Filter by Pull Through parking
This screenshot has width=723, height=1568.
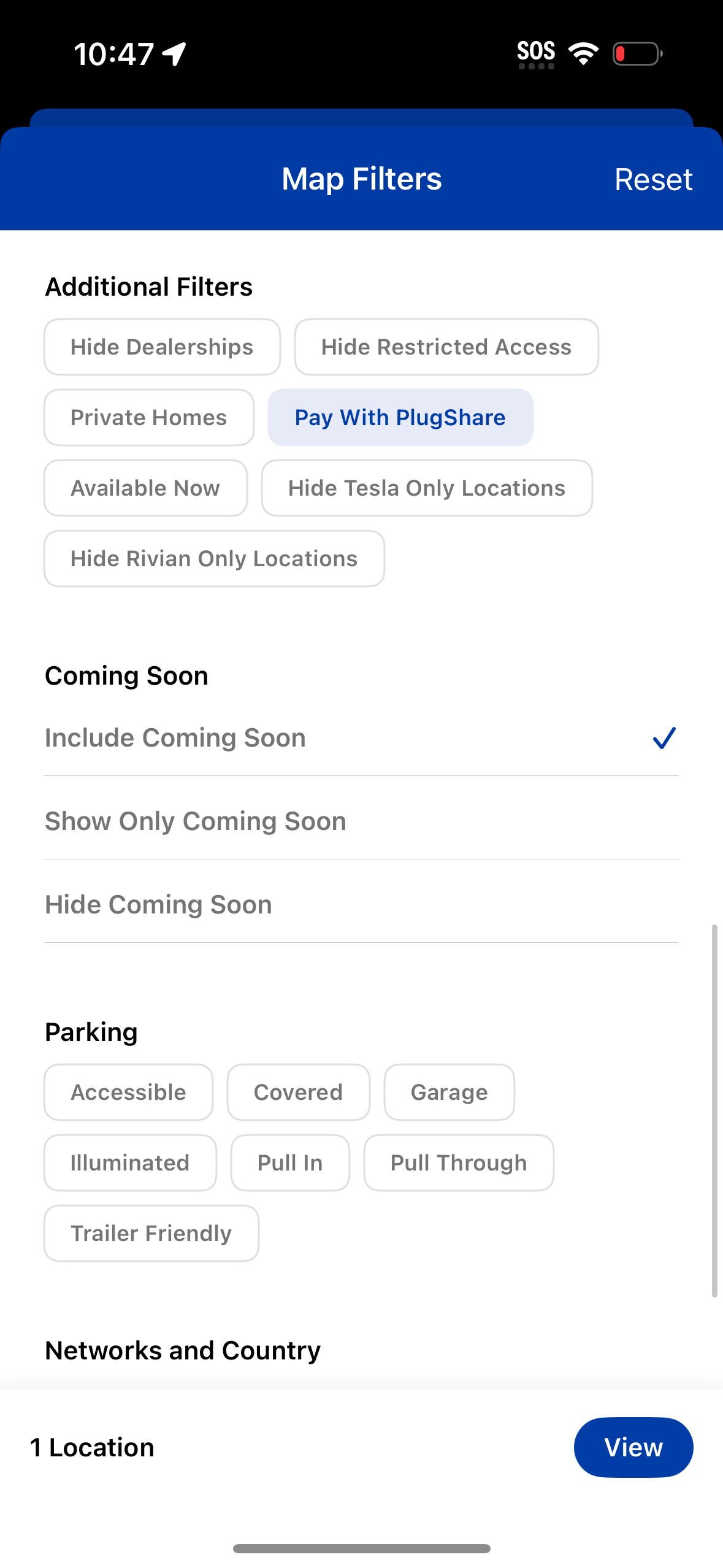coord(459,1163)
